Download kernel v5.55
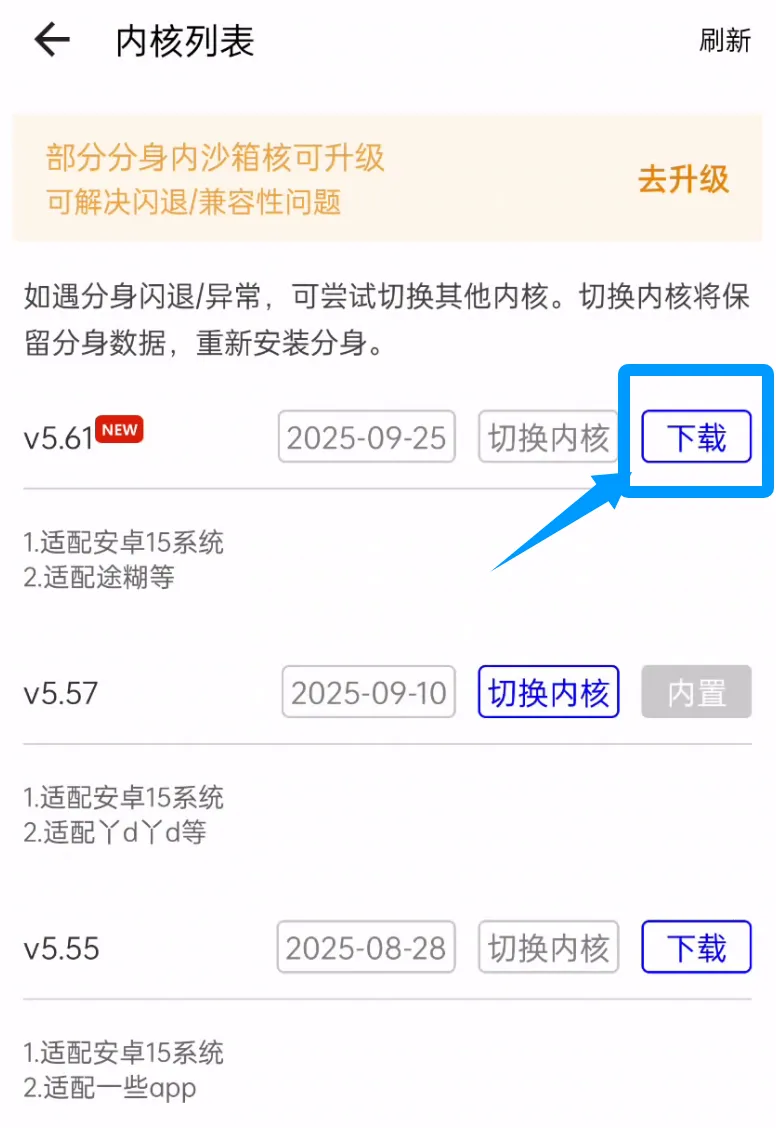The image size is (776, 1128). [x=696, y=947]
